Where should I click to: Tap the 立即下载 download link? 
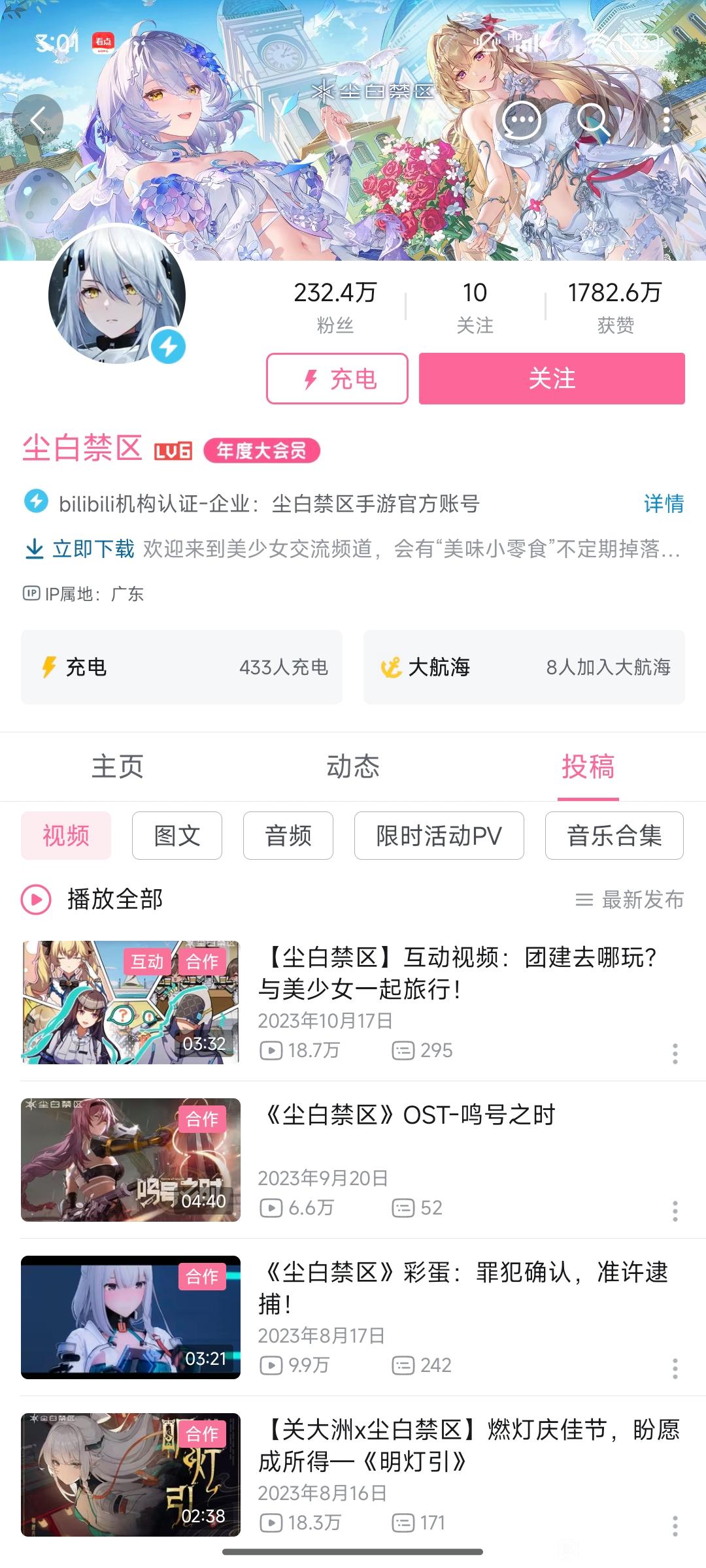pyautogui.click(x=80, y=549)
